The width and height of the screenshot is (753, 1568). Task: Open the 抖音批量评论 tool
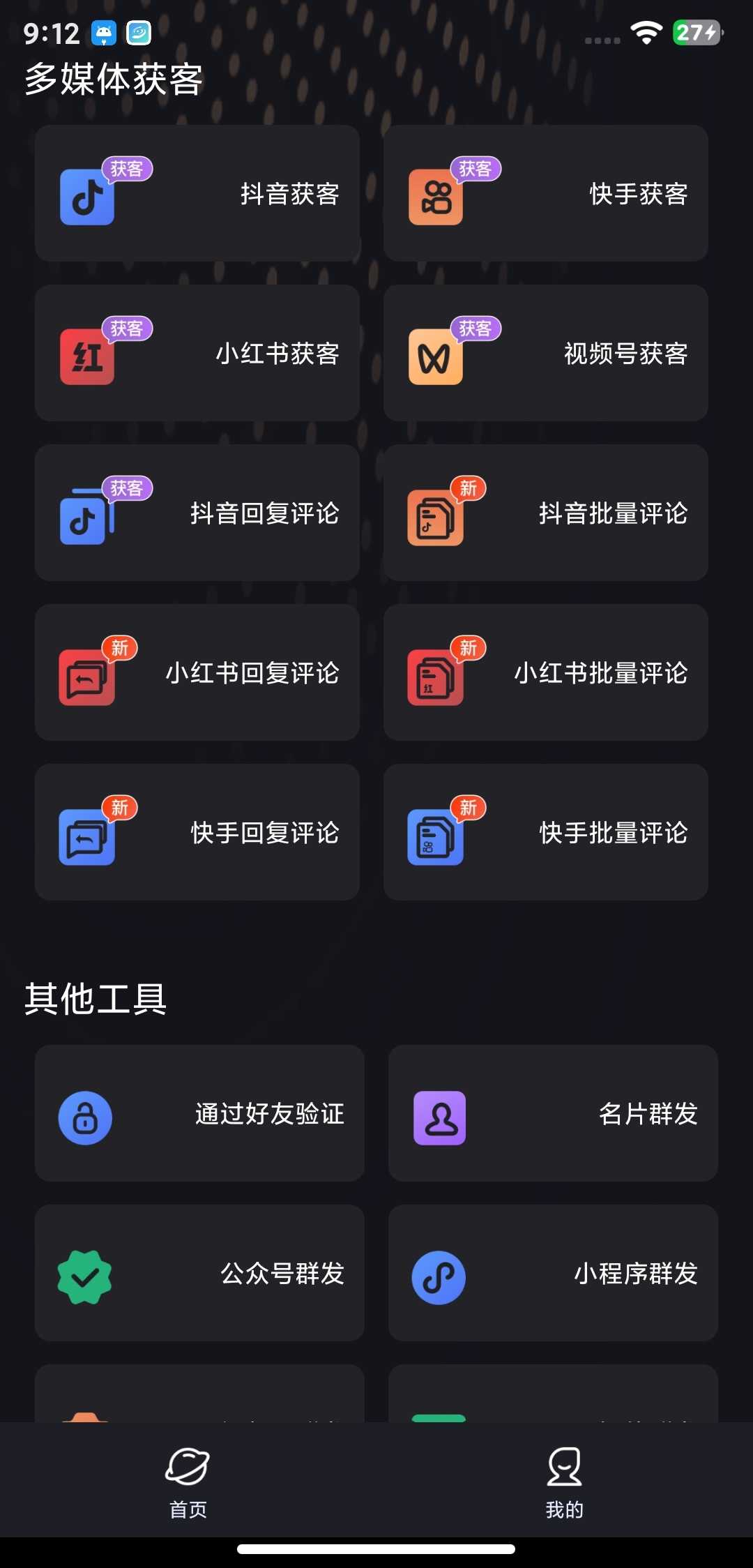pyautogui.click(x=546, y=513)
